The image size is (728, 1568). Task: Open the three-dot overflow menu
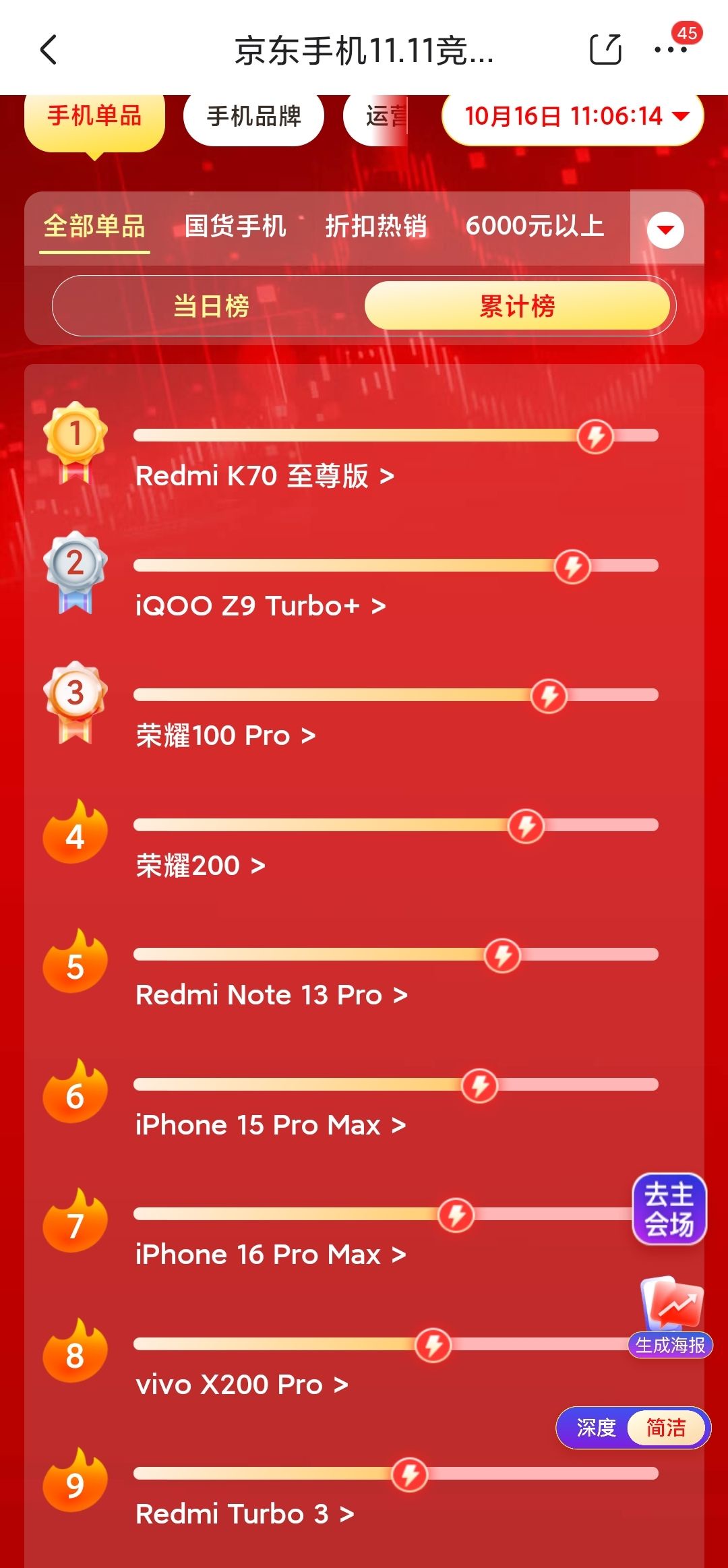(671, 50)
